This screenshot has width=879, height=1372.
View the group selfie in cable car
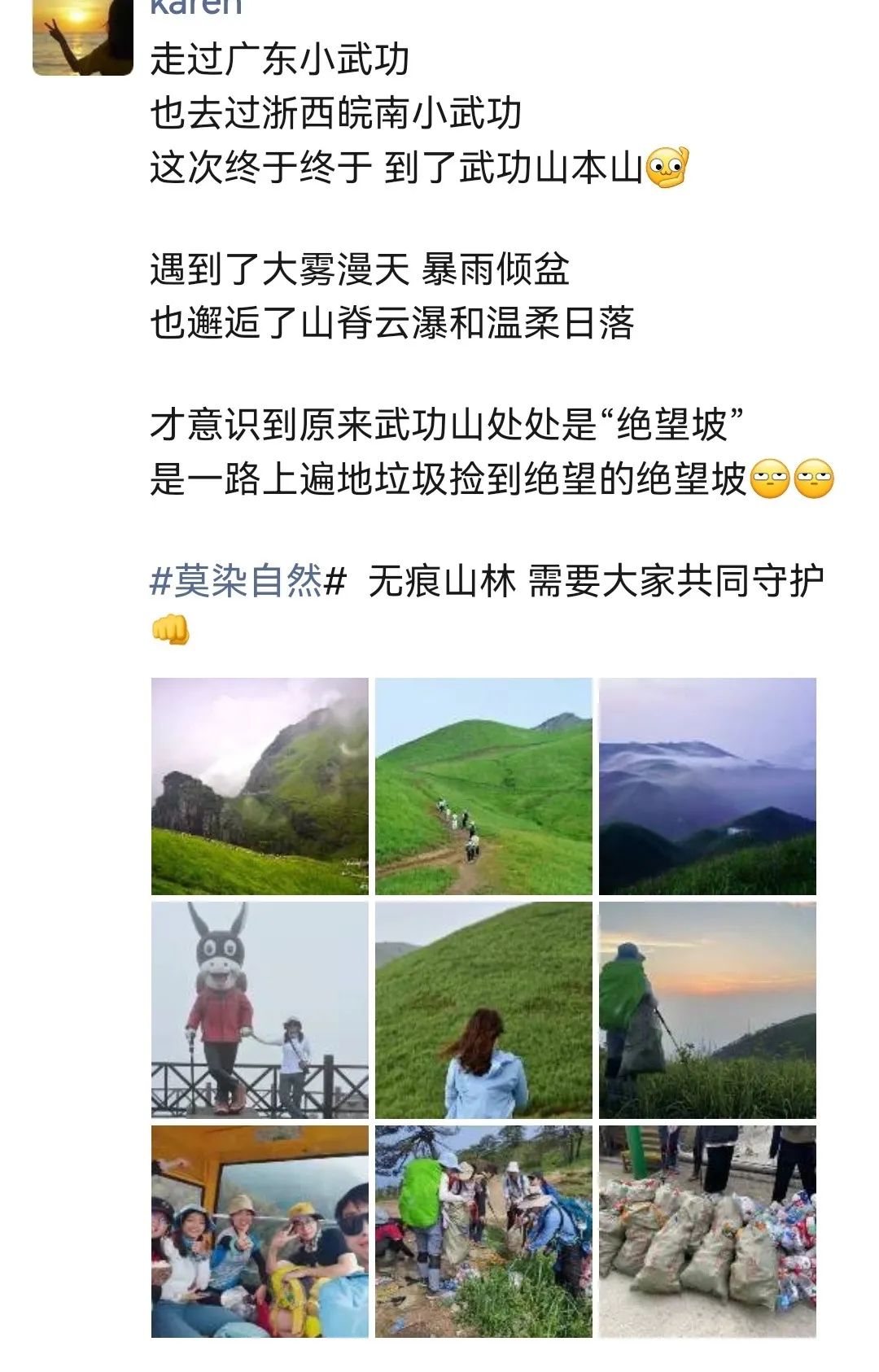pos(260,1232)
